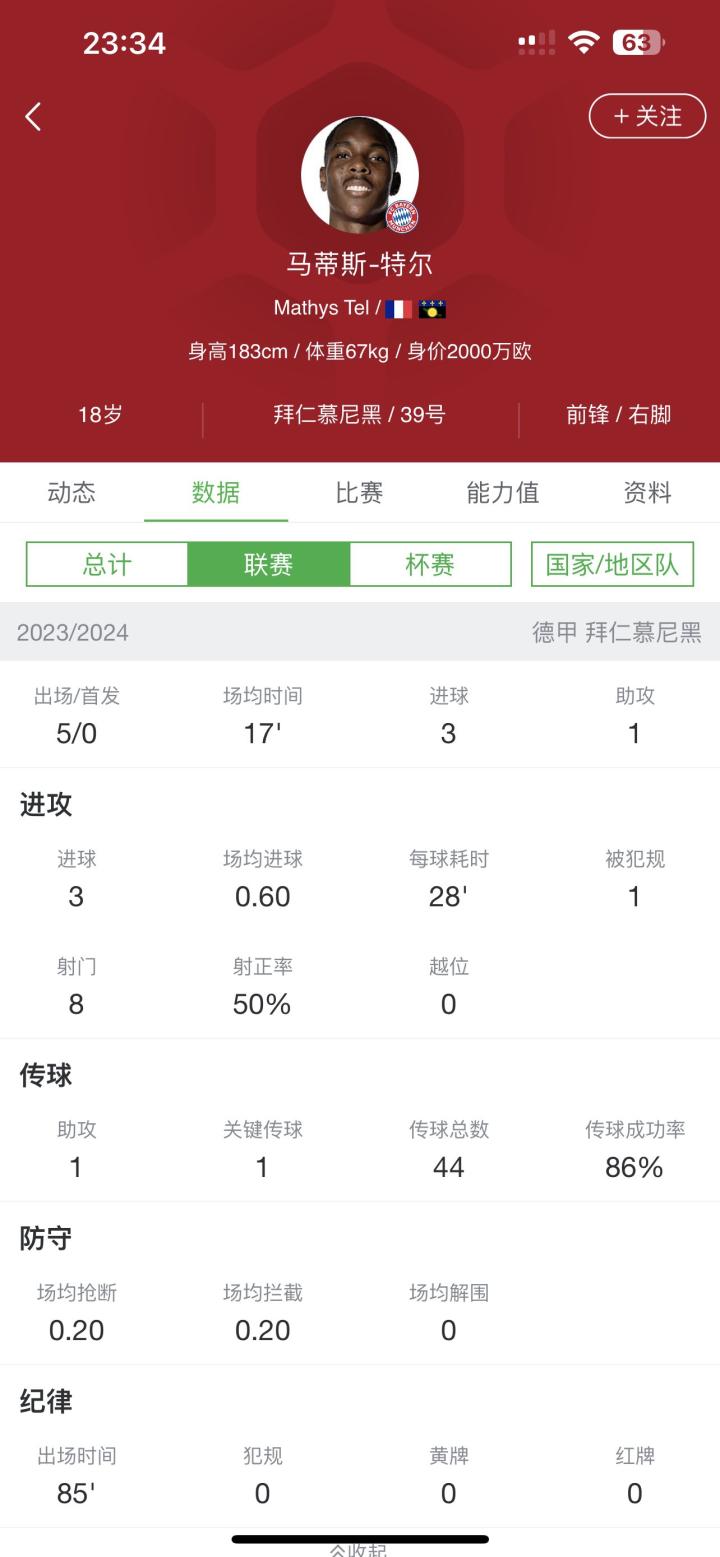Open the 比赛 tab

(359, 492)
